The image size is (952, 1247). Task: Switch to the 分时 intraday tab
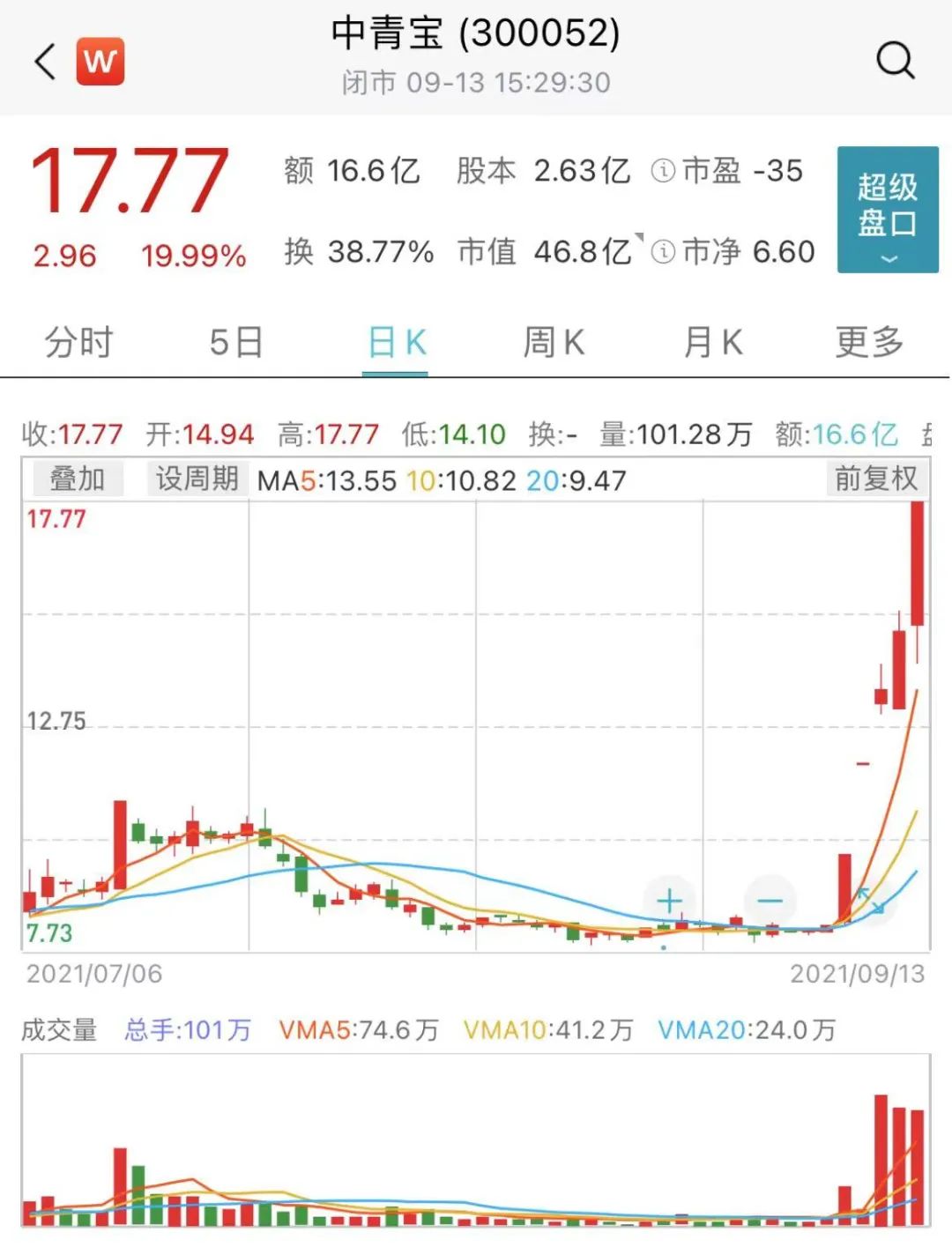click(x=75, y=342)
